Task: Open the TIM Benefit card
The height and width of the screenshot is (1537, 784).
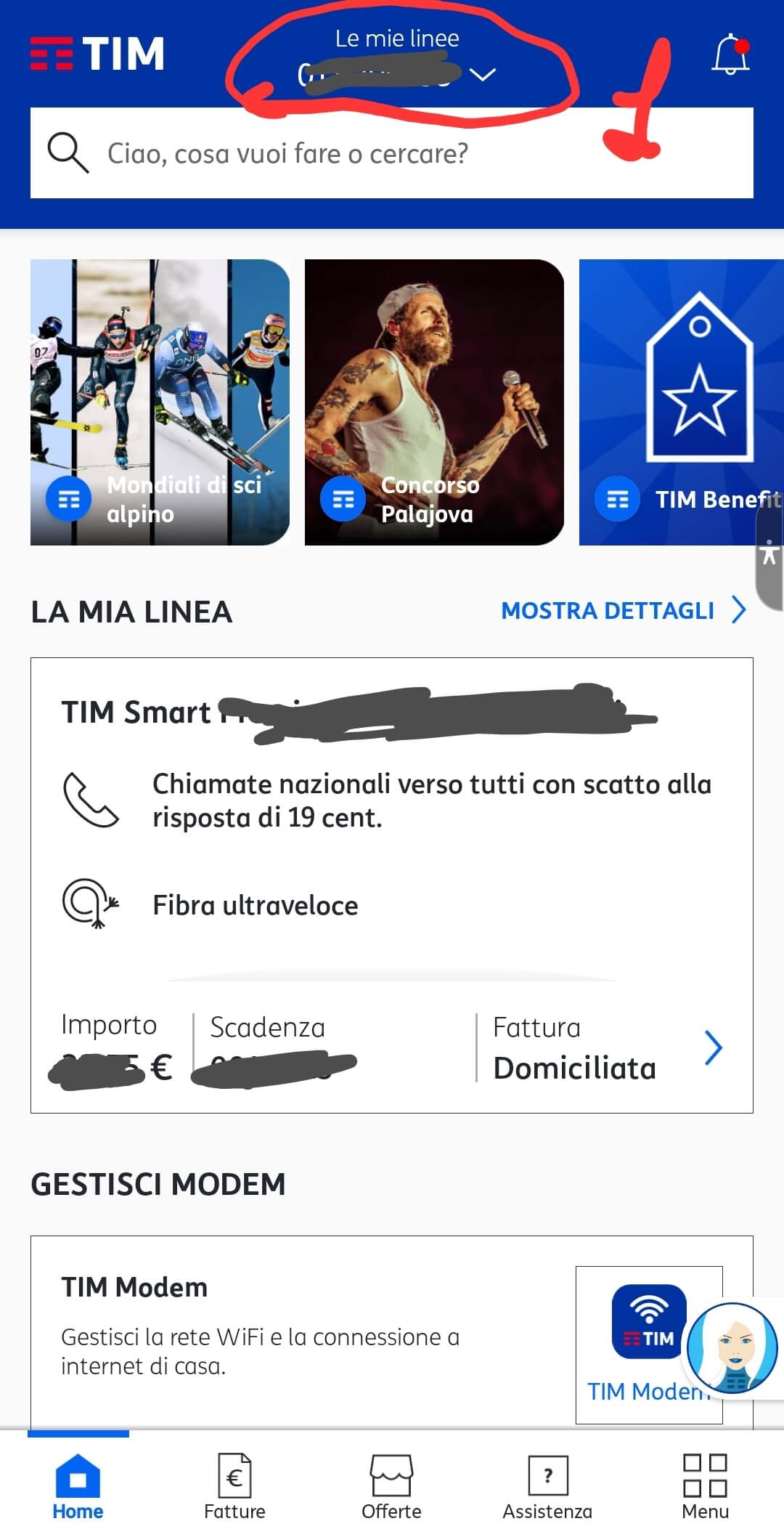Action: [681, 402]
